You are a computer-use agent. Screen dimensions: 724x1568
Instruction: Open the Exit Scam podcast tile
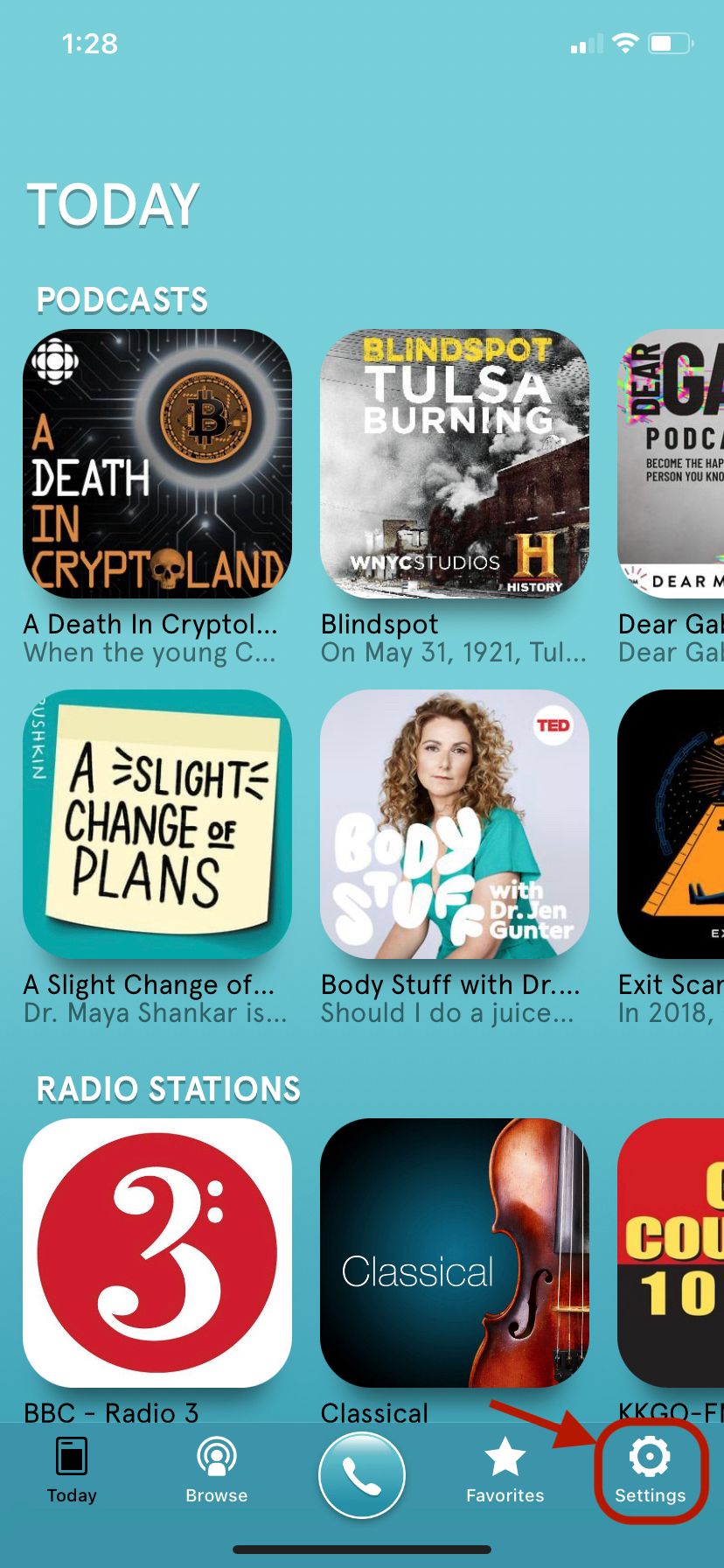[x=672, y=824]
